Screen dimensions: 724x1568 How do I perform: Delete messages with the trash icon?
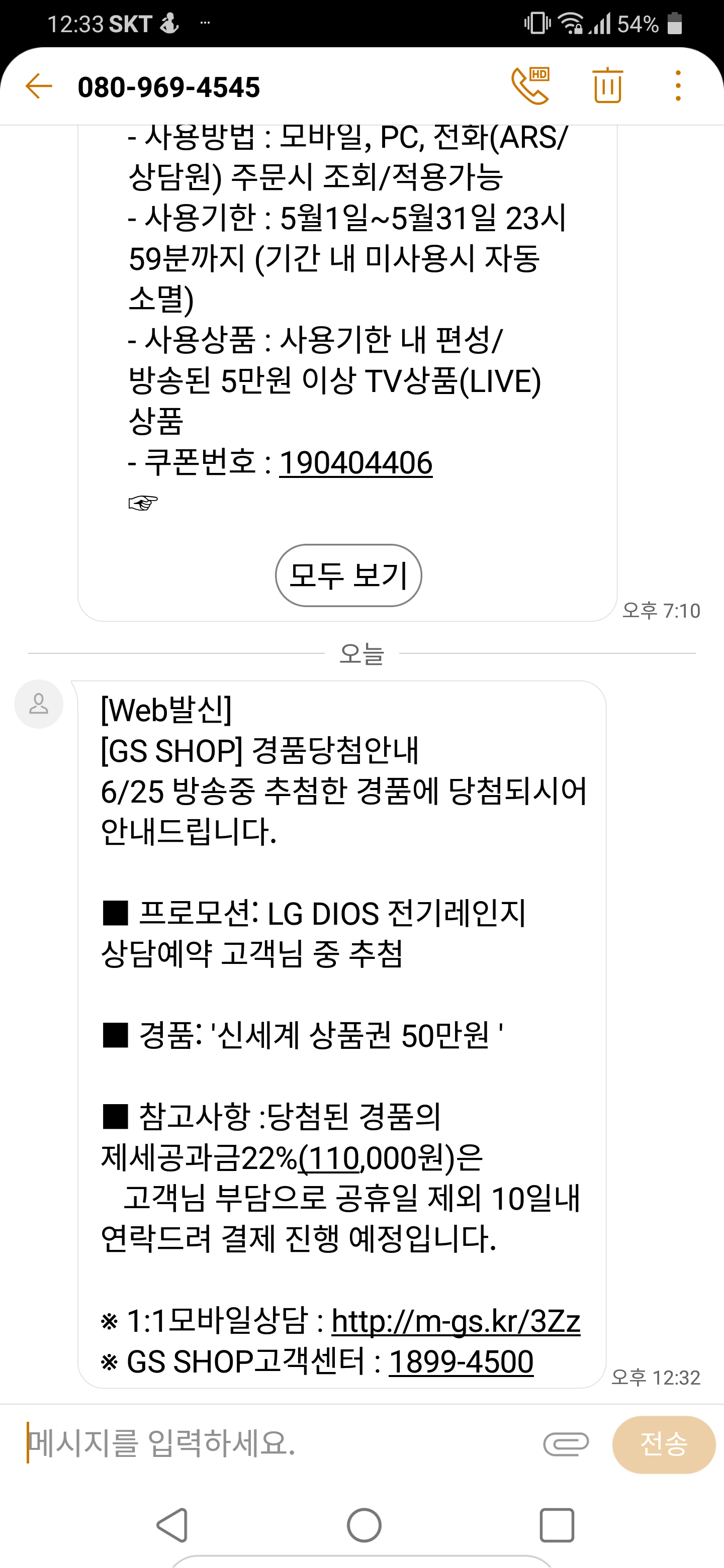607,86
